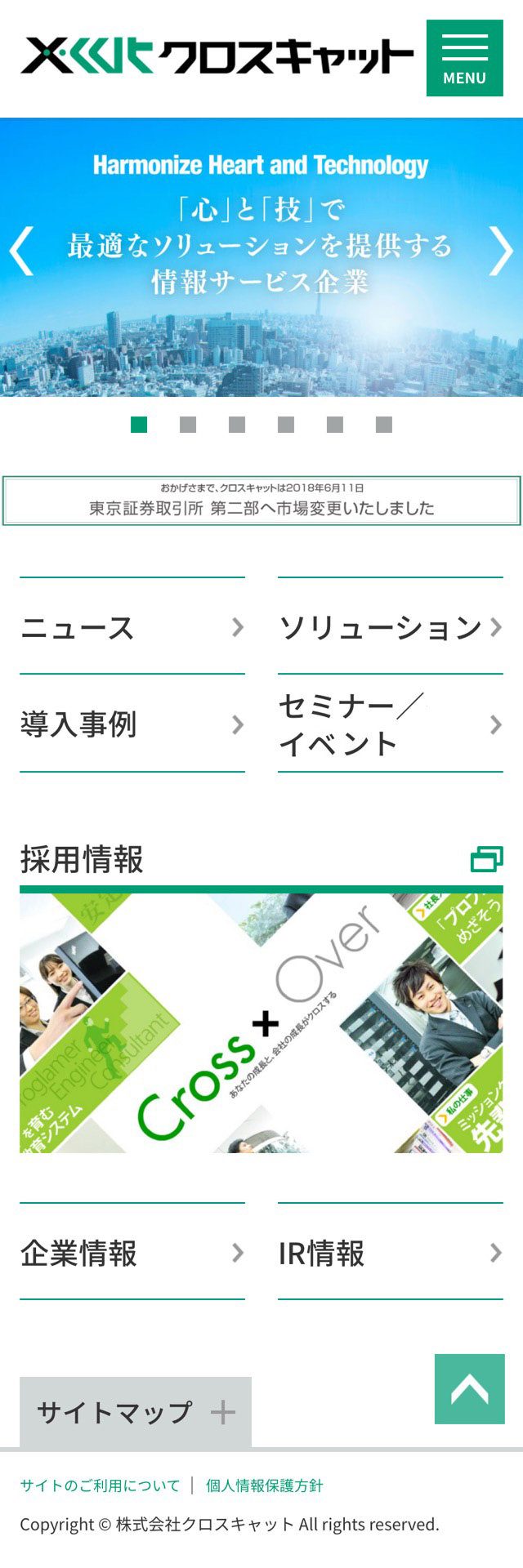Screen dimensions: 523x1568
Task: Show the previous hero slide
Action: [21, 251]
